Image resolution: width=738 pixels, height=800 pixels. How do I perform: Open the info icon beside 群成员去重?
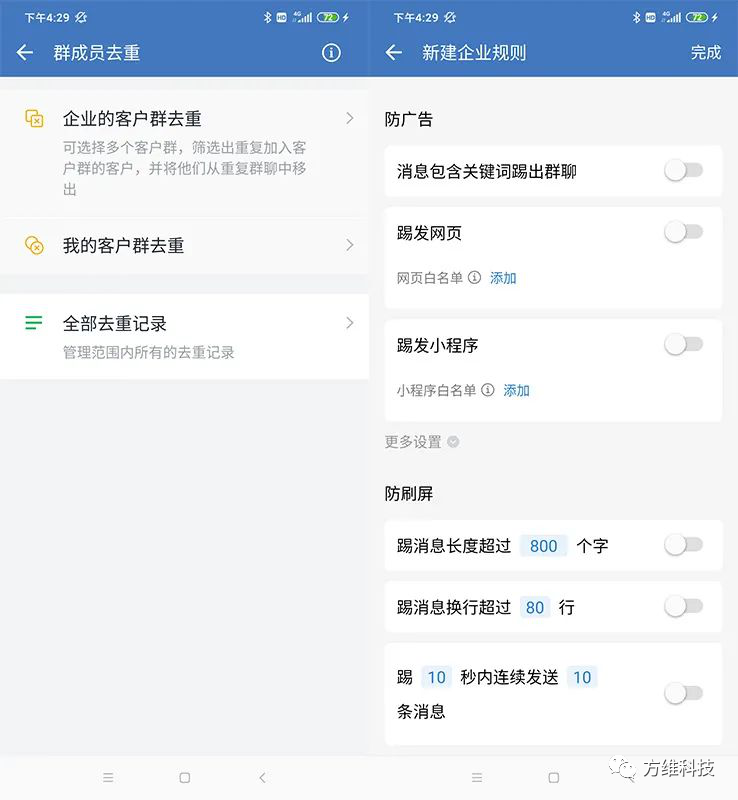pyautogui.click(x=331, y=53)
